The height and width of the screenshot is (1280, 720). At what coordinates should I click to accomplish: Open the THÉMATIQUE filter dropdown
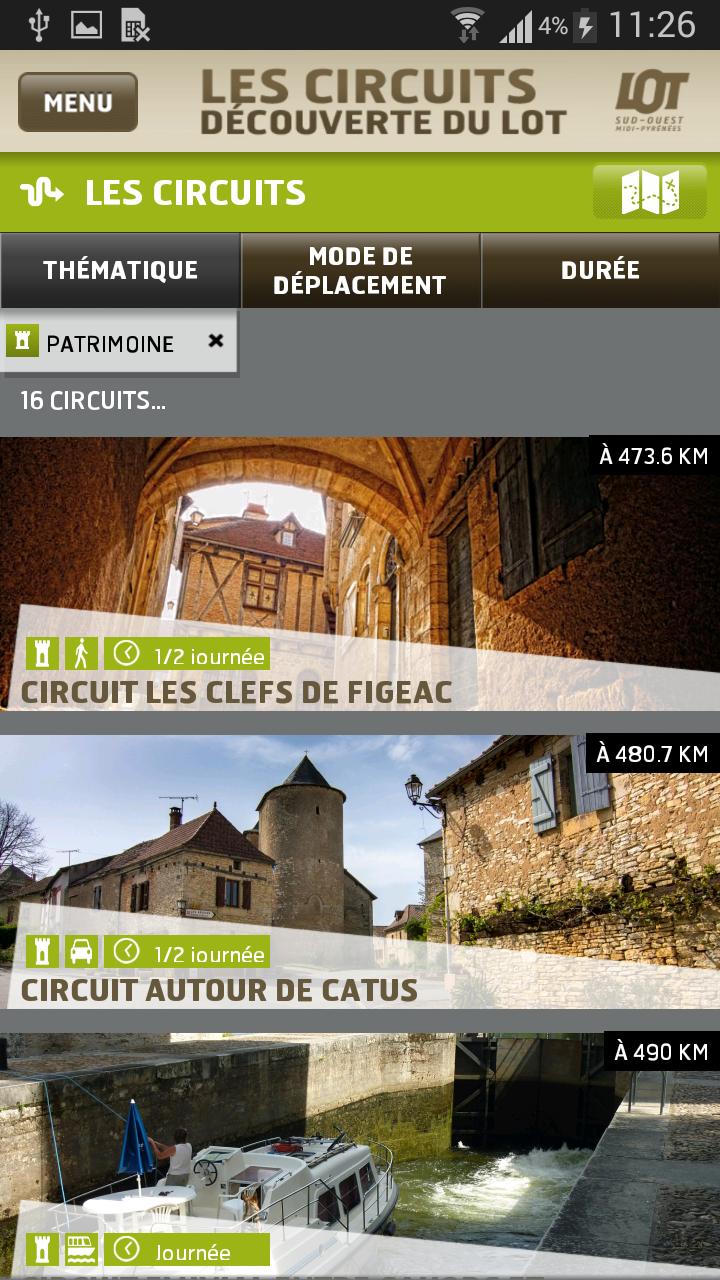[120, 270]
